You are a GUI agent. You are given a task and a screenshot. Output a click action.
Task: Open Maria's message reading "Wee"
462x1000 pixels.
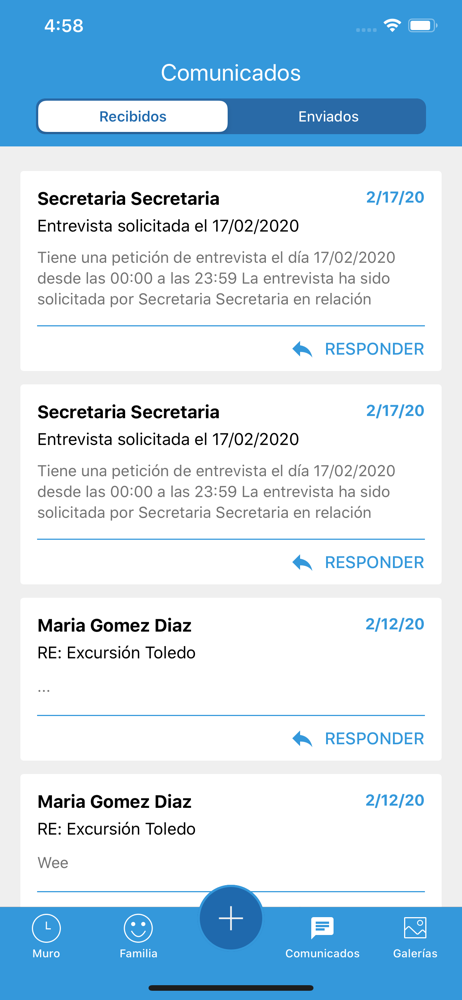(x=231, y=840)
